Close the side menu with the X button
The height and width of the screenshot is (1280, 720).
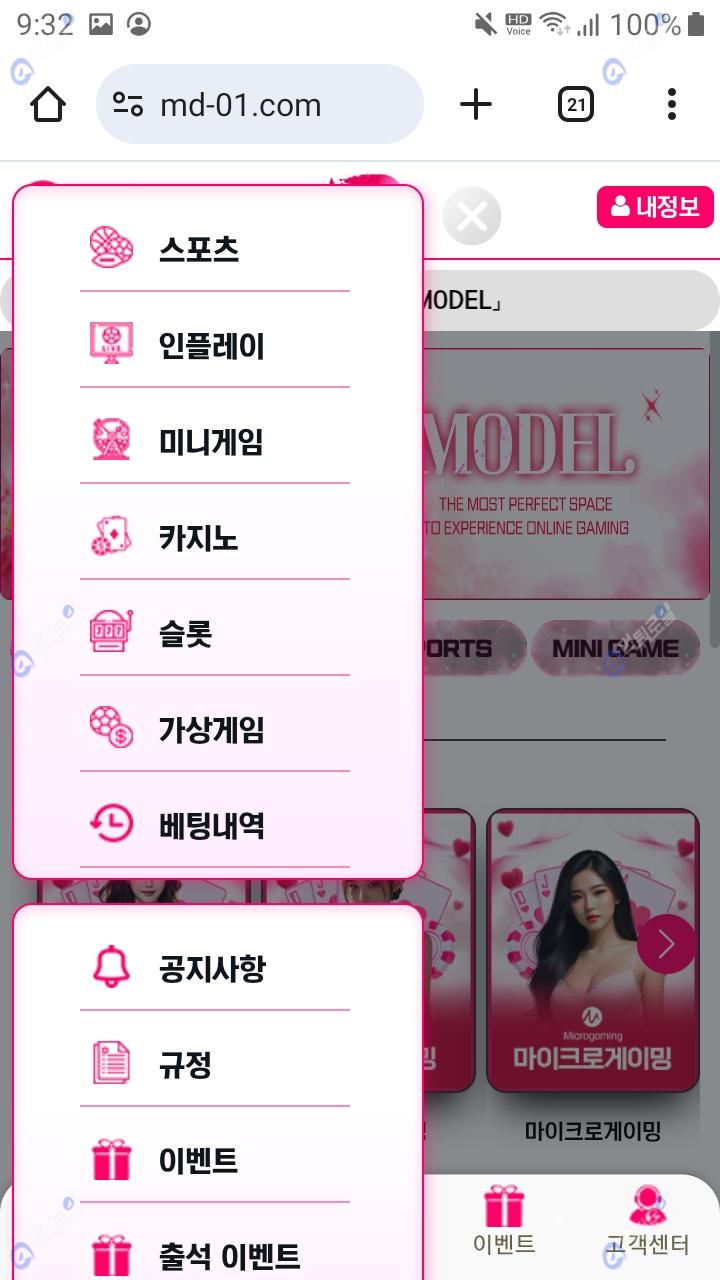[472, 216]
